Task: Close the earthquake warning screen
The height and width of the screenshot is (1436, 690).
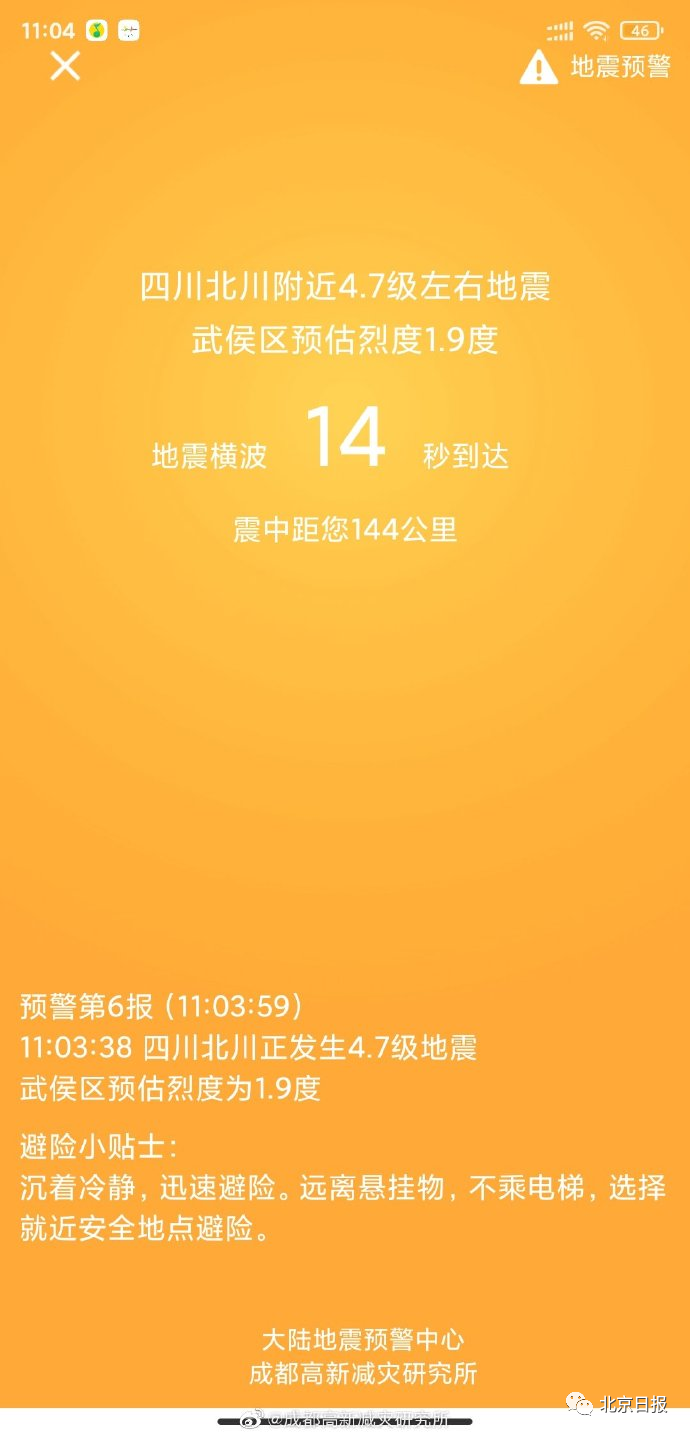Action: tap(65, 66)
